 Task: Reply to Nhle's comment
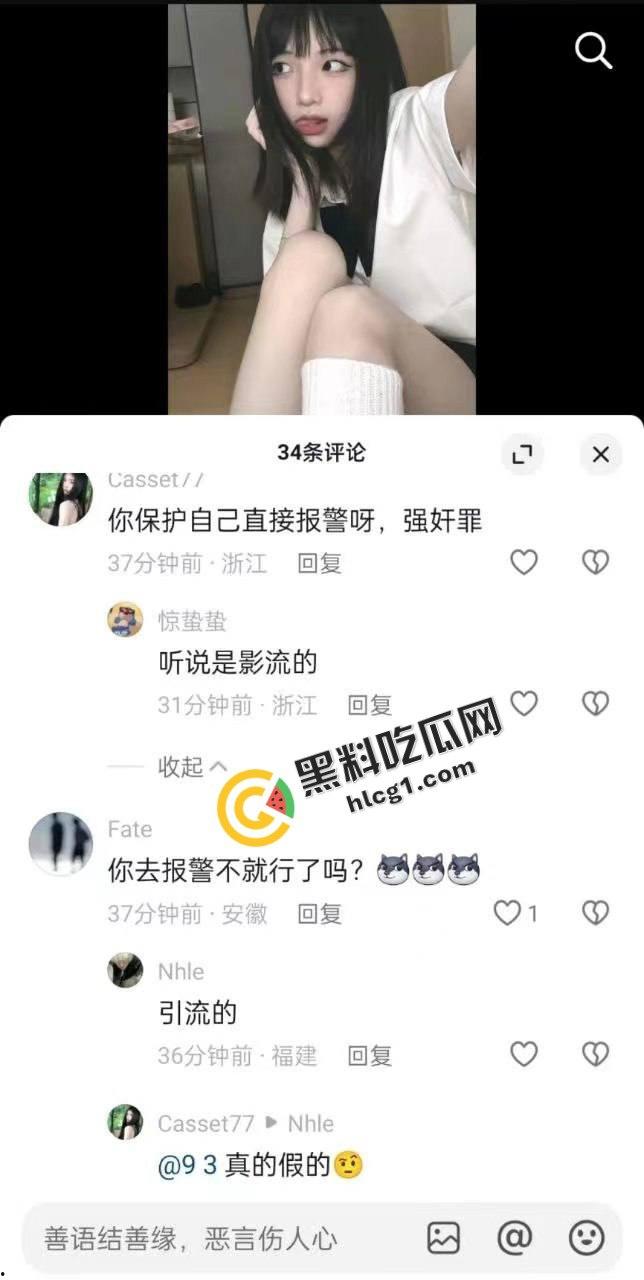point(369,1055)
